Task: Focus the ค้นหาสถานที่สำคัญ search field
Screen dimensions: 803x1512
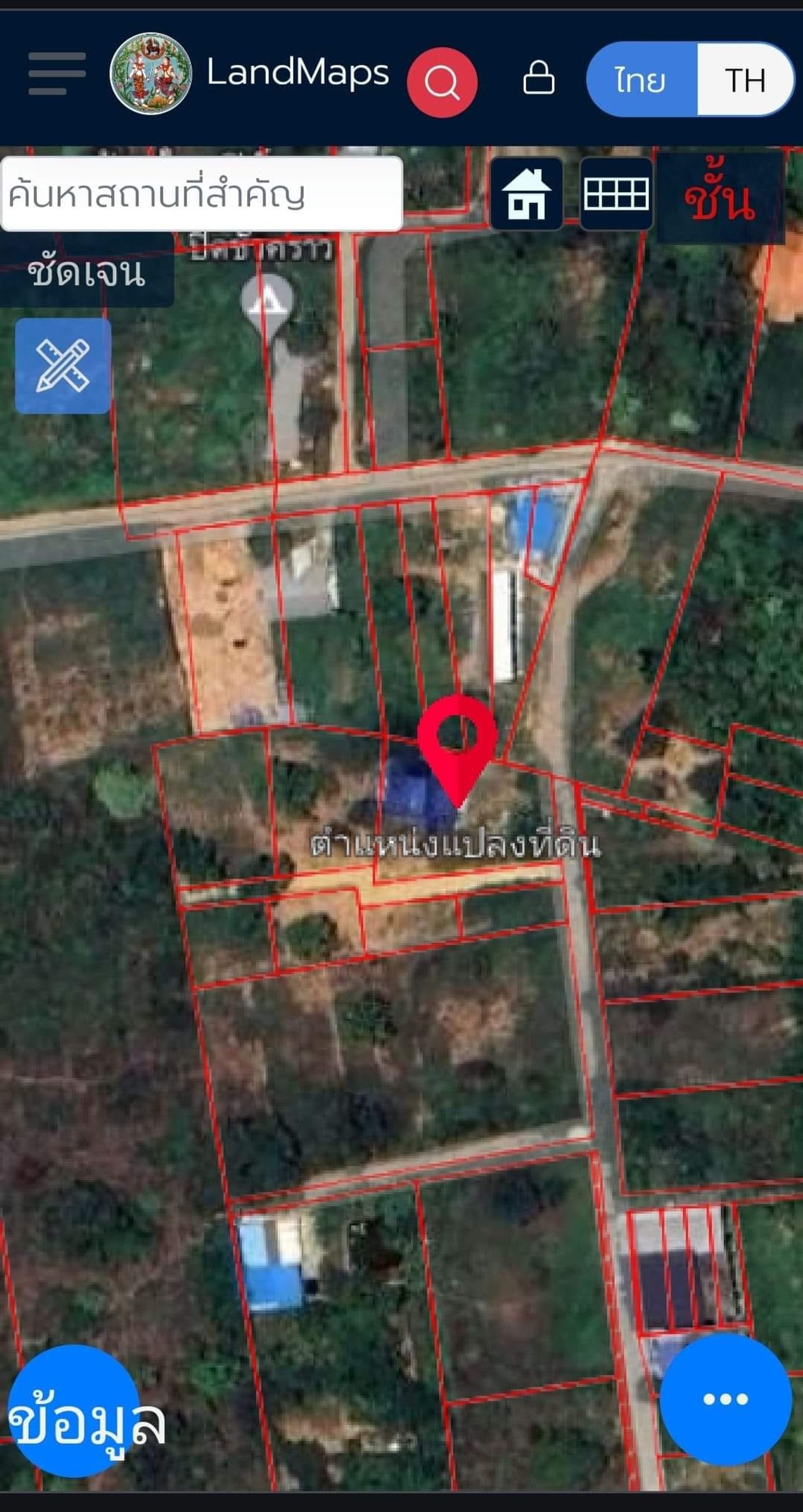Action: tap(201, 194)
